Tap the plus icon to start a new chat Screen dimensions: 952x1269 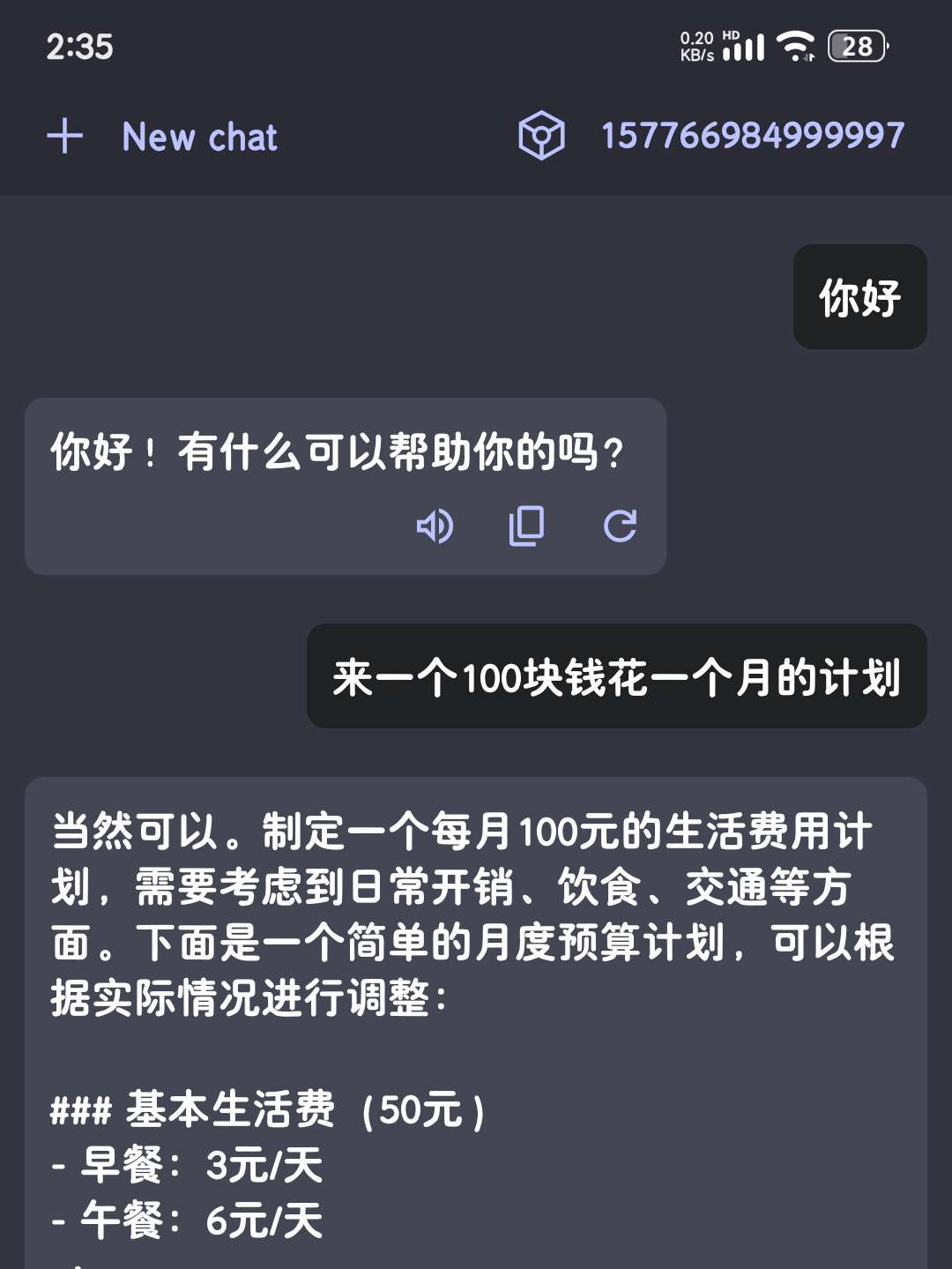tap(65, 137)
